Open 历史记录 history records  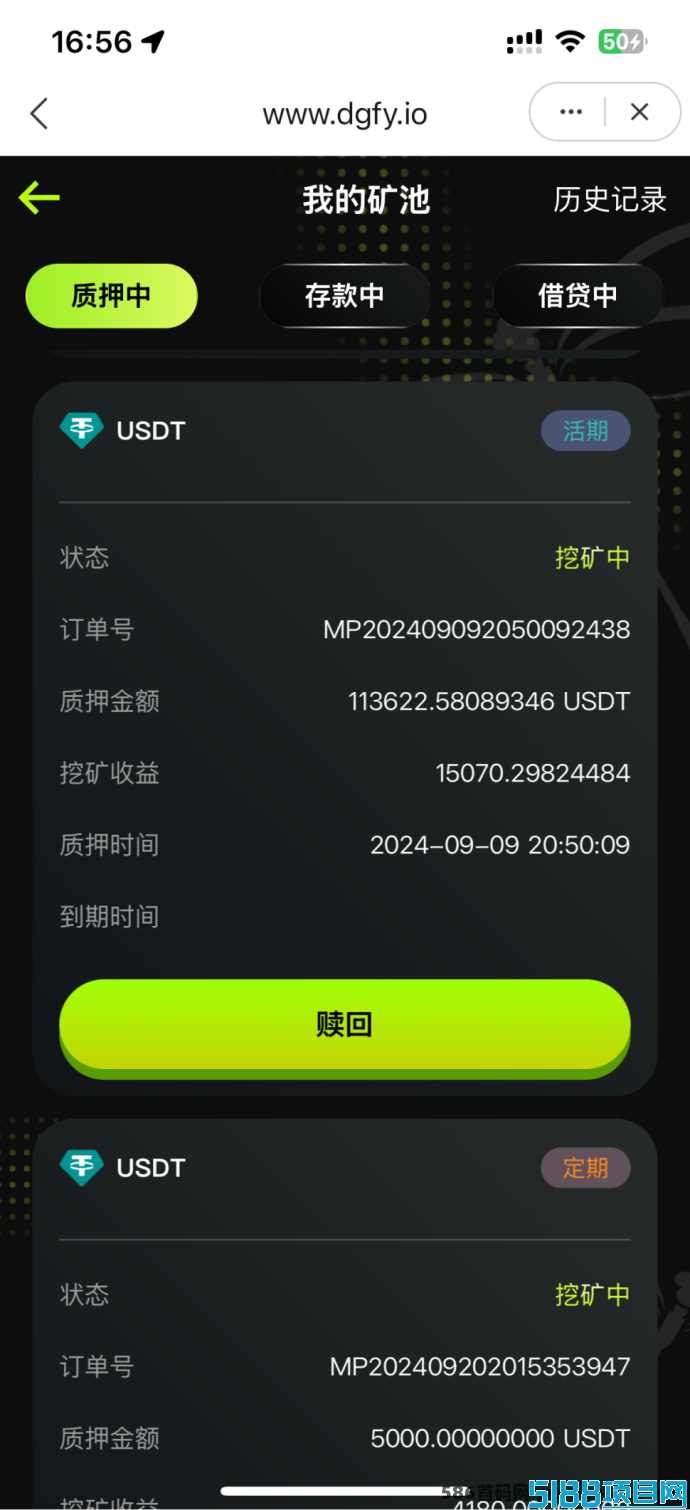[610, 199]
